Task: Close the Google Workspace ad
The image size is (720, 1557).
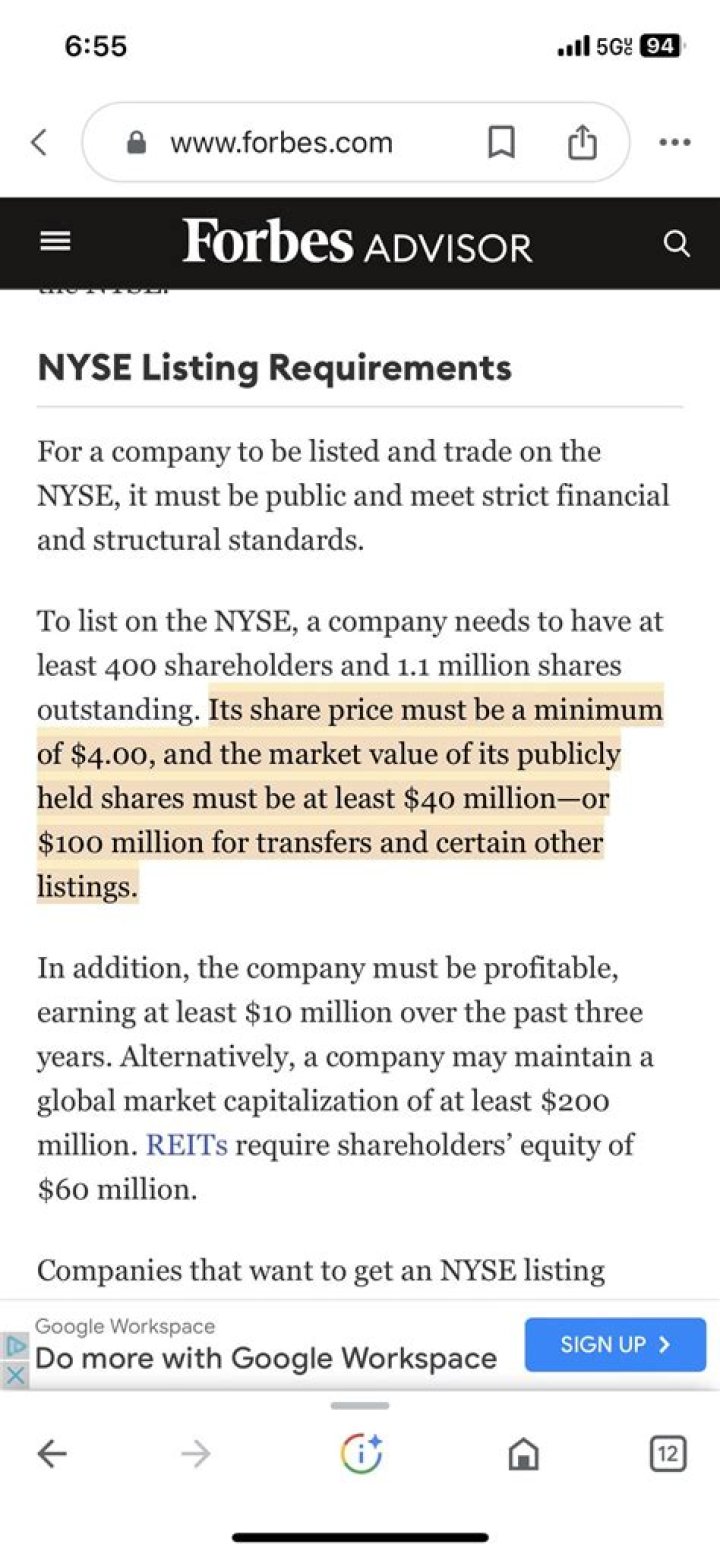Action: (14, 1375)
